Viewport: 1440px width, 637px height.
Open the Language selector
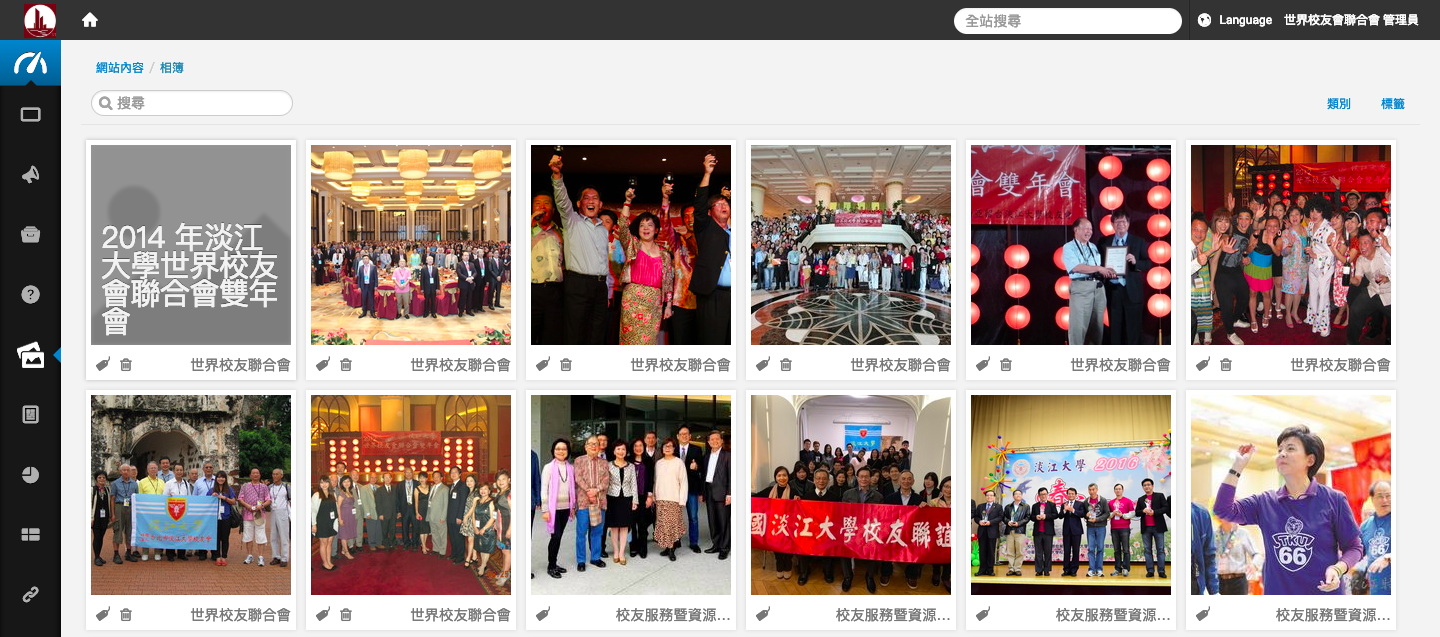(1235, 20)
